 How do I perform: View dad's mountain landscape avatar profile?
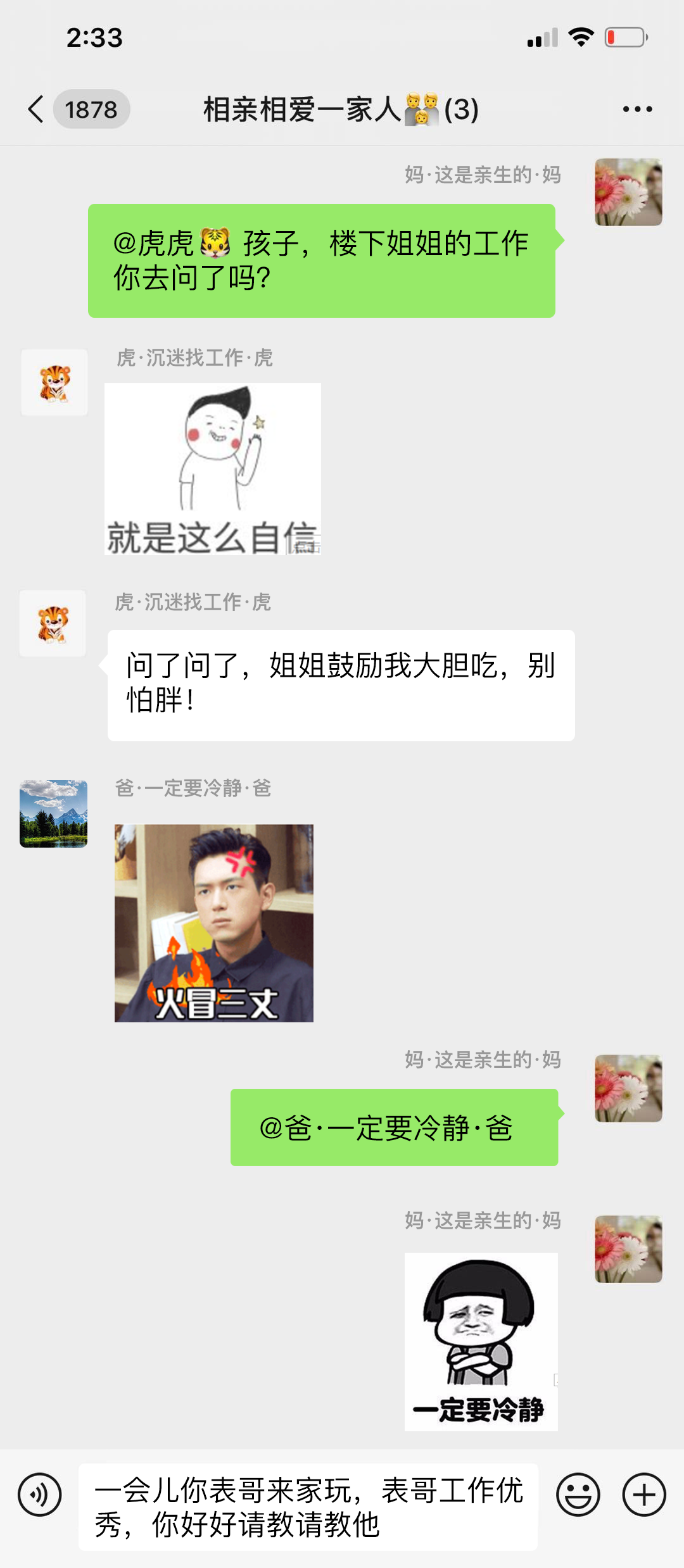(x=54, y=813)
